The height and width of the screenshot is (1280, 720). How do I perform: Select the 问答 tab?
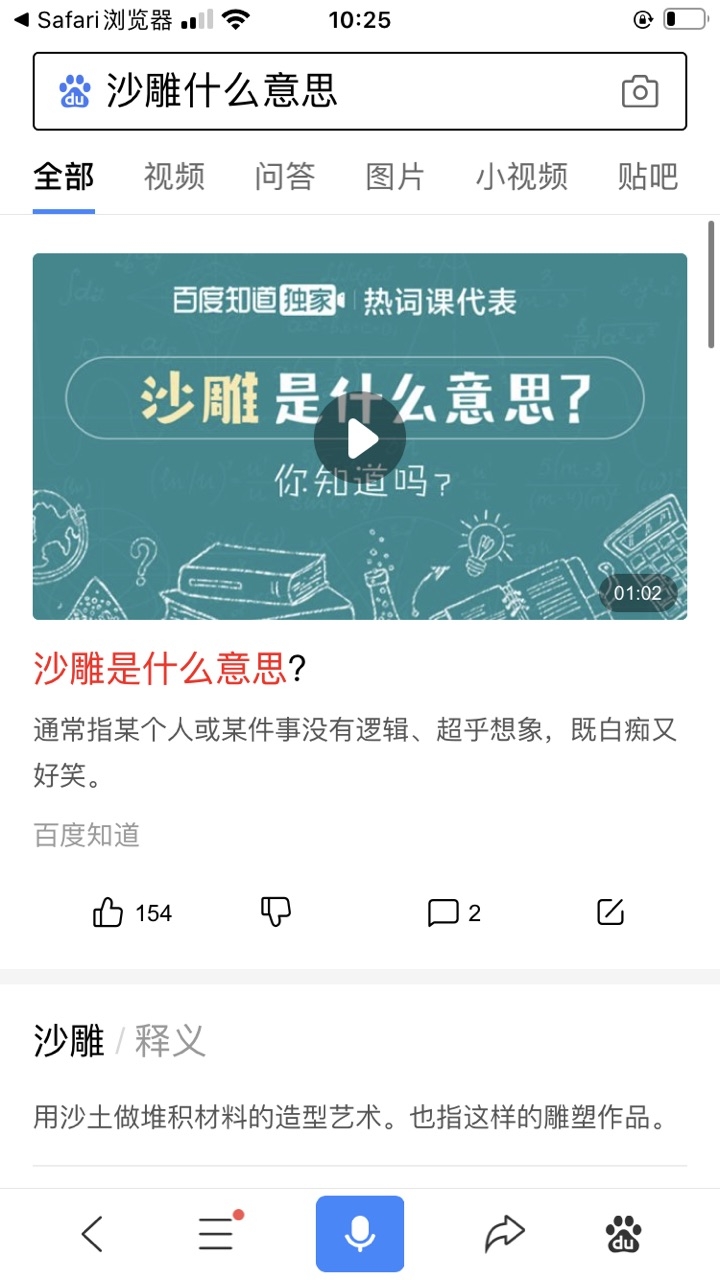coord(283,176)
